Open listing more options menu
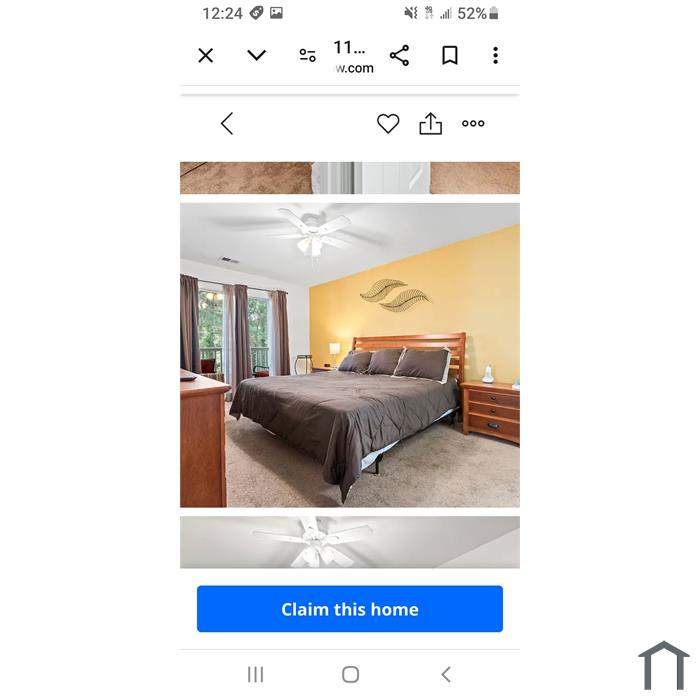The width and height of the screenshot is (700, 700). coord(473,124)
